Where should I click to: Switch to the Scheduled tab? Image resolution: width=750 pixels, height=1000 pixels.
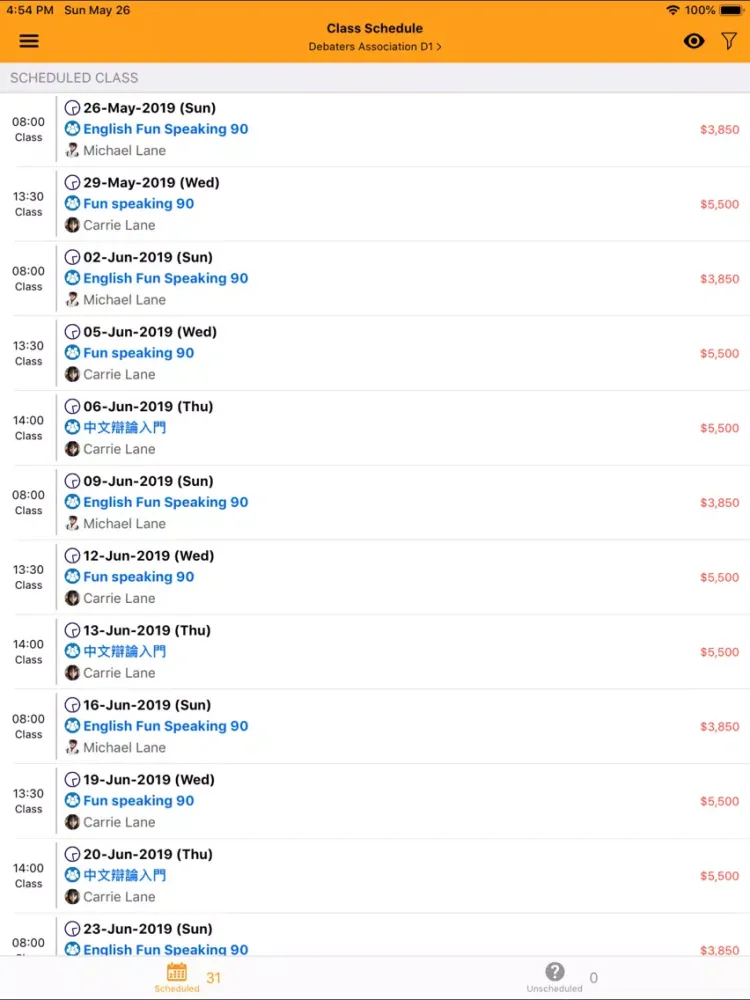[177, 977]
